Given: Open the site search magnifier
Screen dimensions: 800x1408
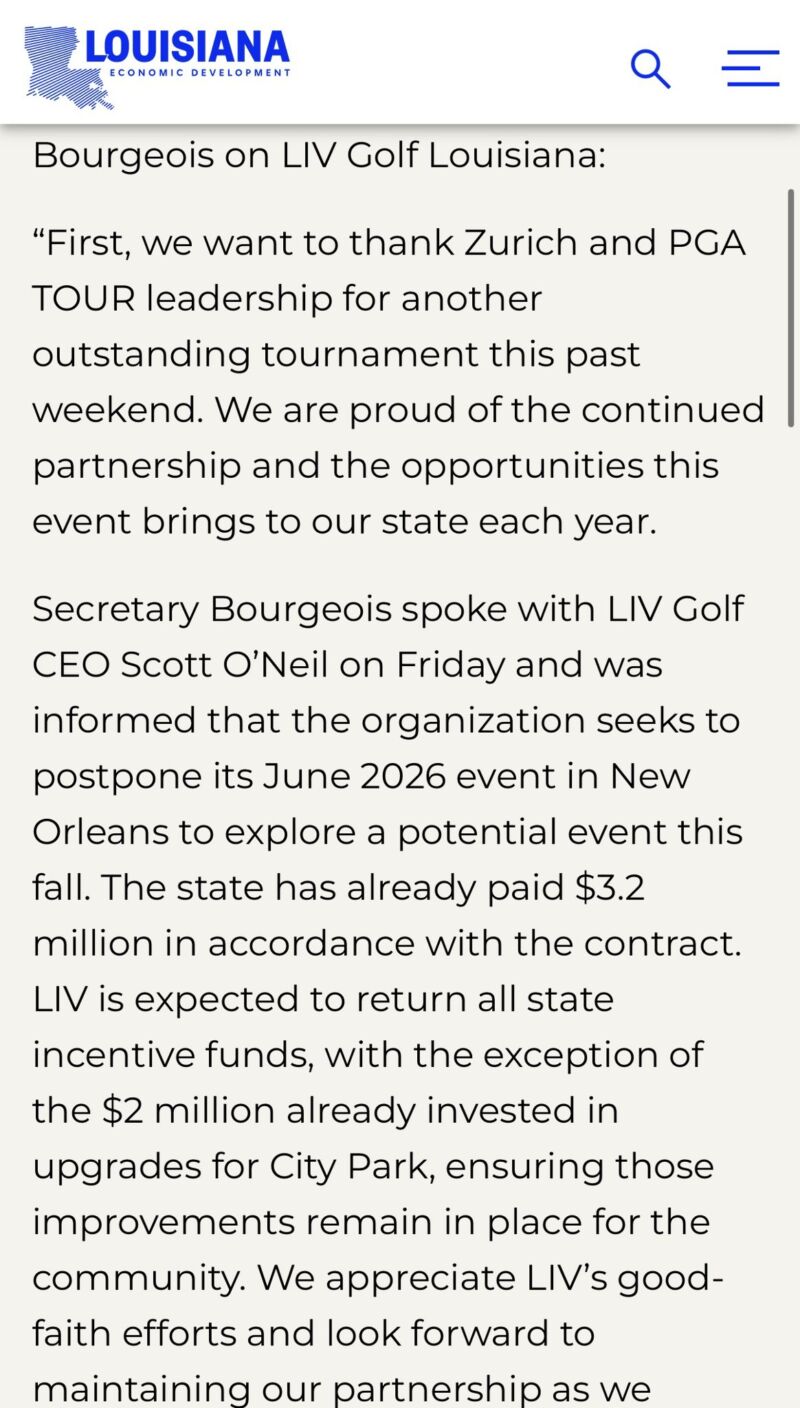Looking at the screenshot, I should point(650,68).
